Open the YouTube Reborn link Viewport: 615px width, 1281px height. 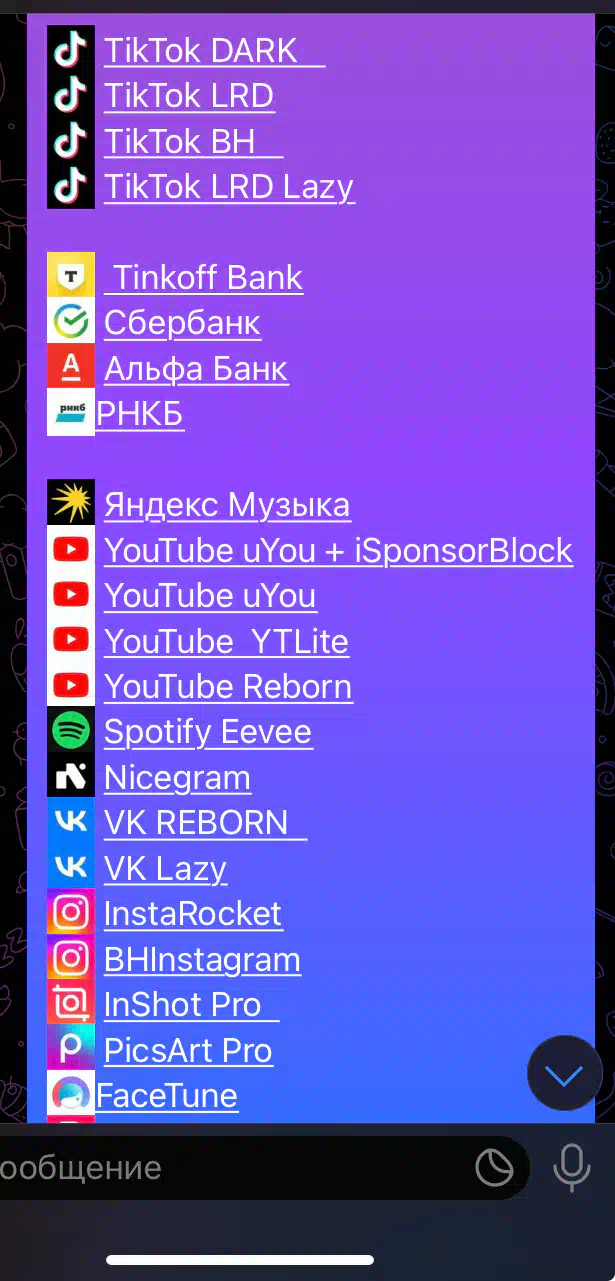[x=228, y=687]
